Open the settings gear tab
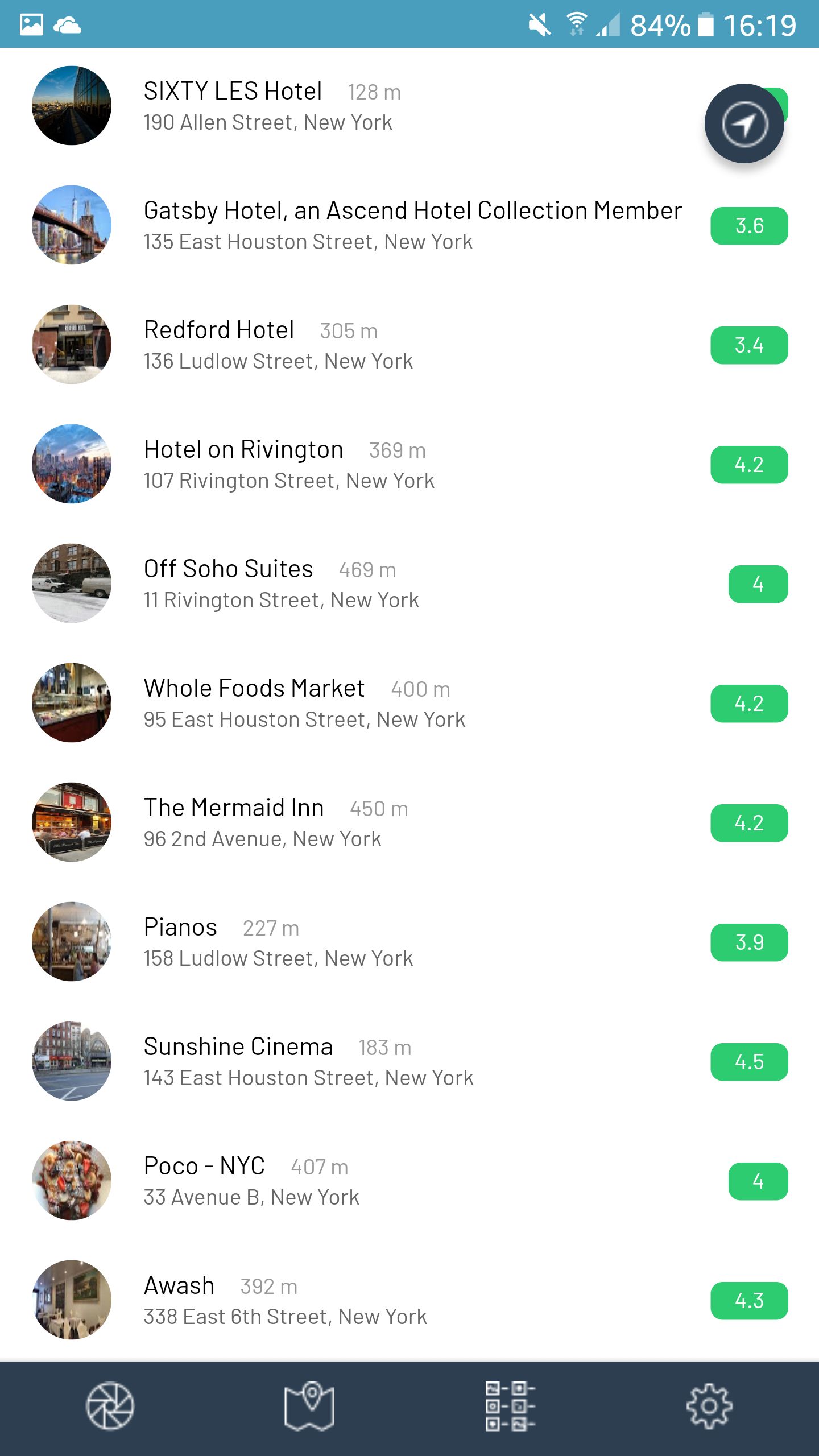 709,1406
